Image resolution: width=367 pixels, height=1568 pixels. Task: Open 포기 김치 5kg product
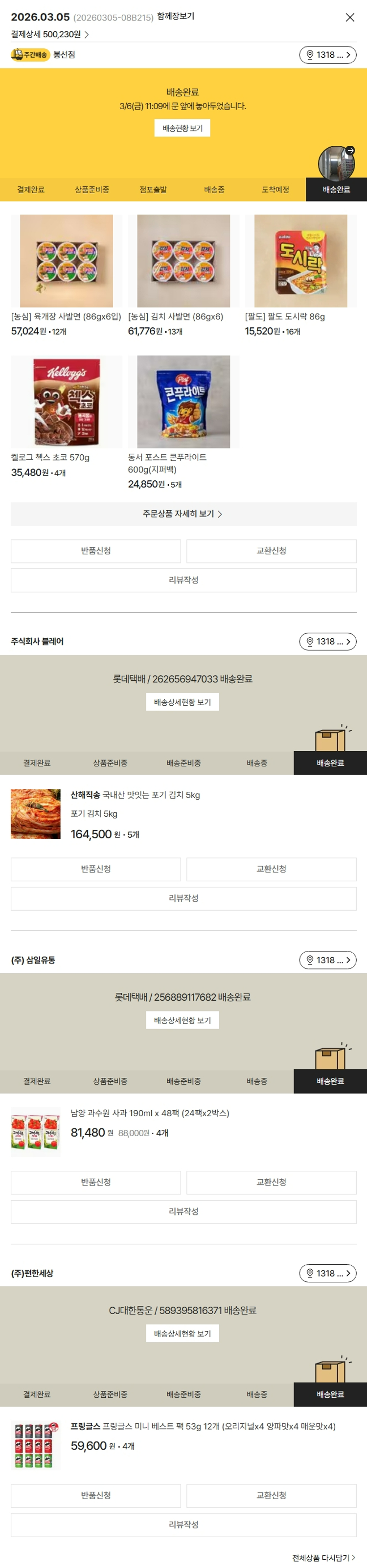click(x=35, y=814)
